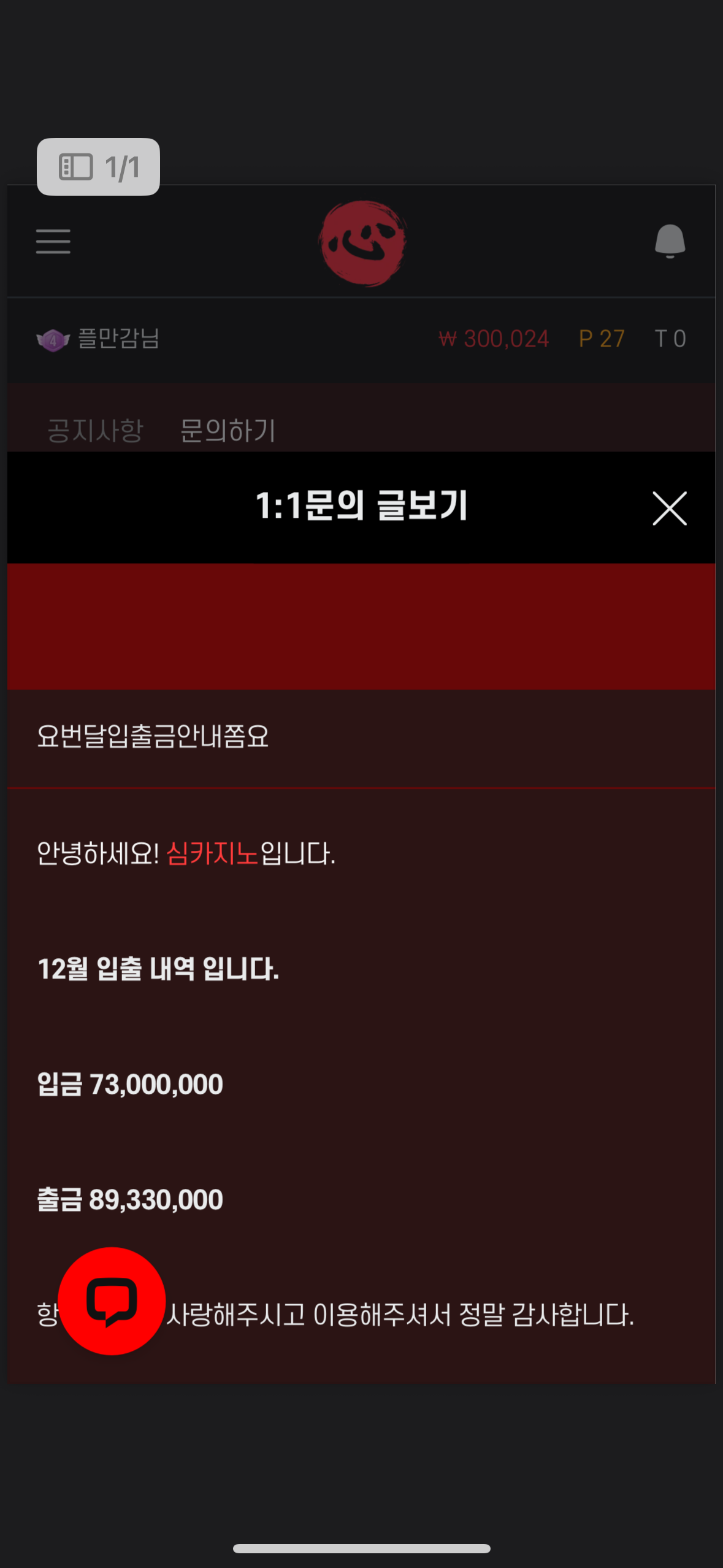Screen dimensions: 723x1568
Task: Tap the 1/1 page indicator badge
Action: (x=98, y=167)
